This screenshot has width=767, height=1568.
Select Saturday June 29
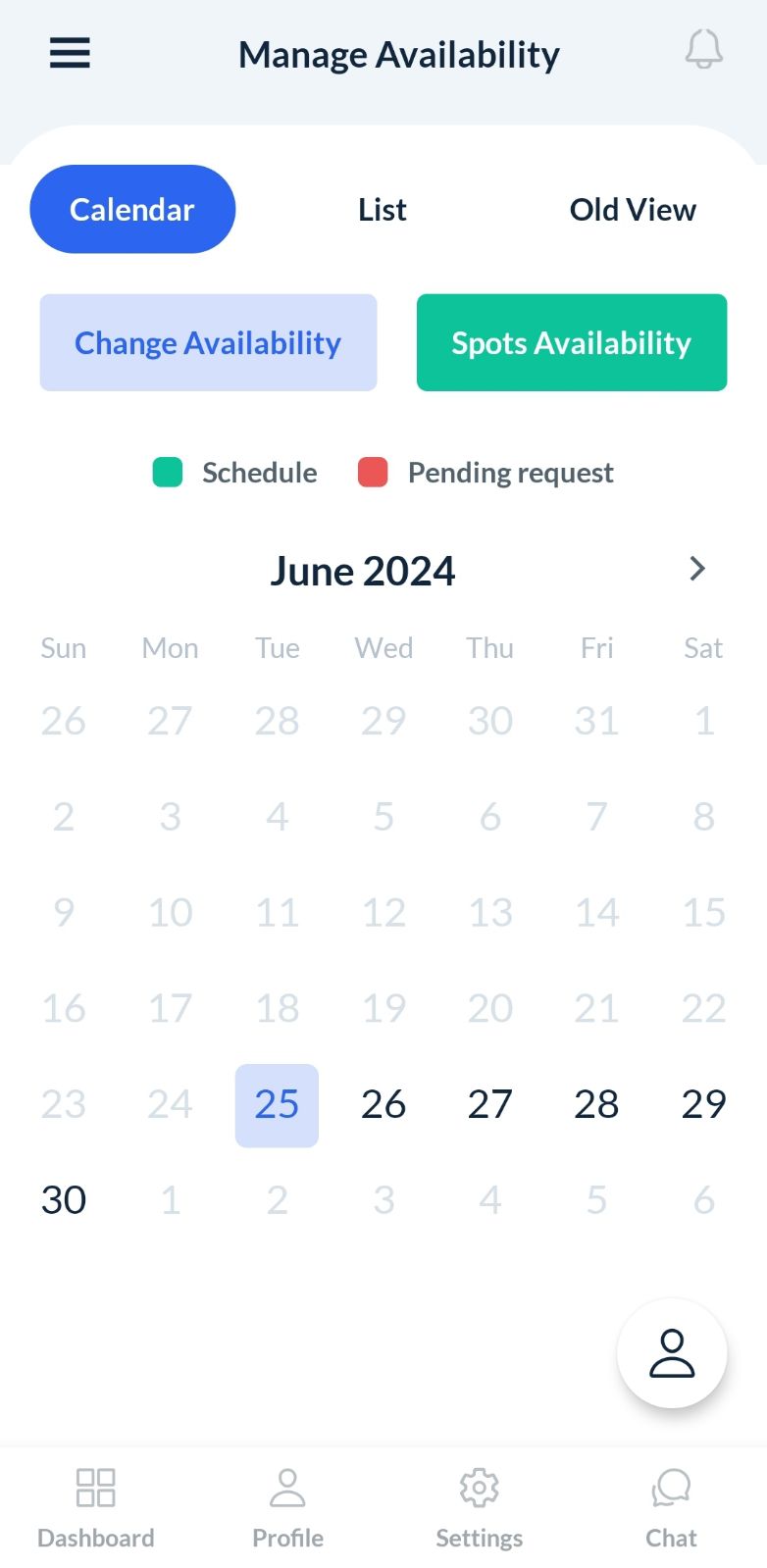(703, 1104)
